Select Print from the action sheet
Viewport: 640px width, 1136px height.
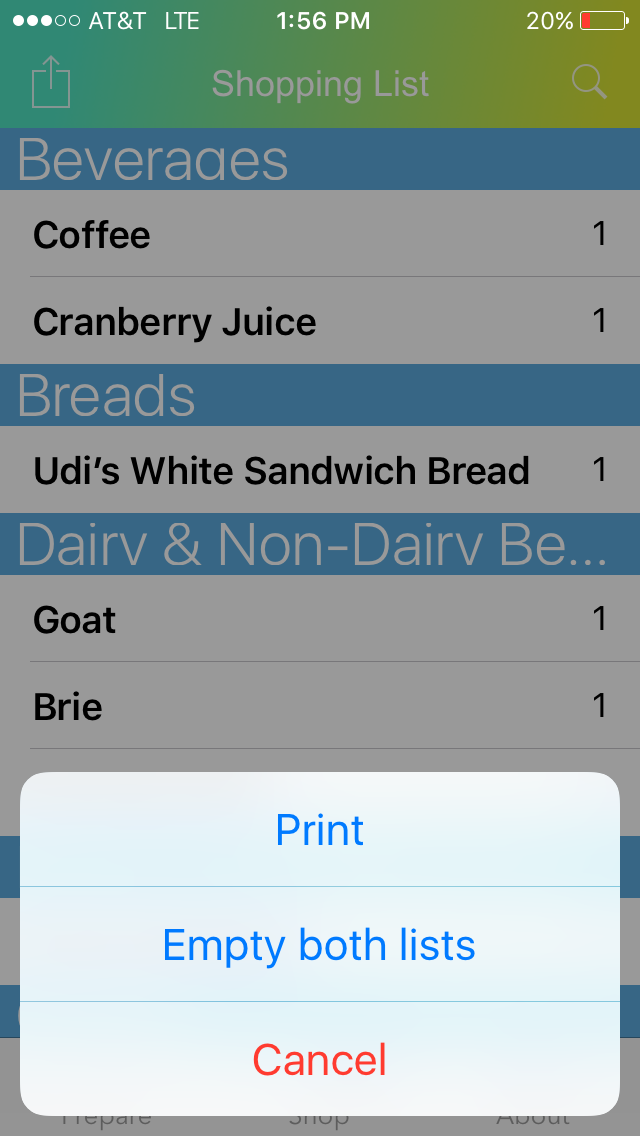320,830
